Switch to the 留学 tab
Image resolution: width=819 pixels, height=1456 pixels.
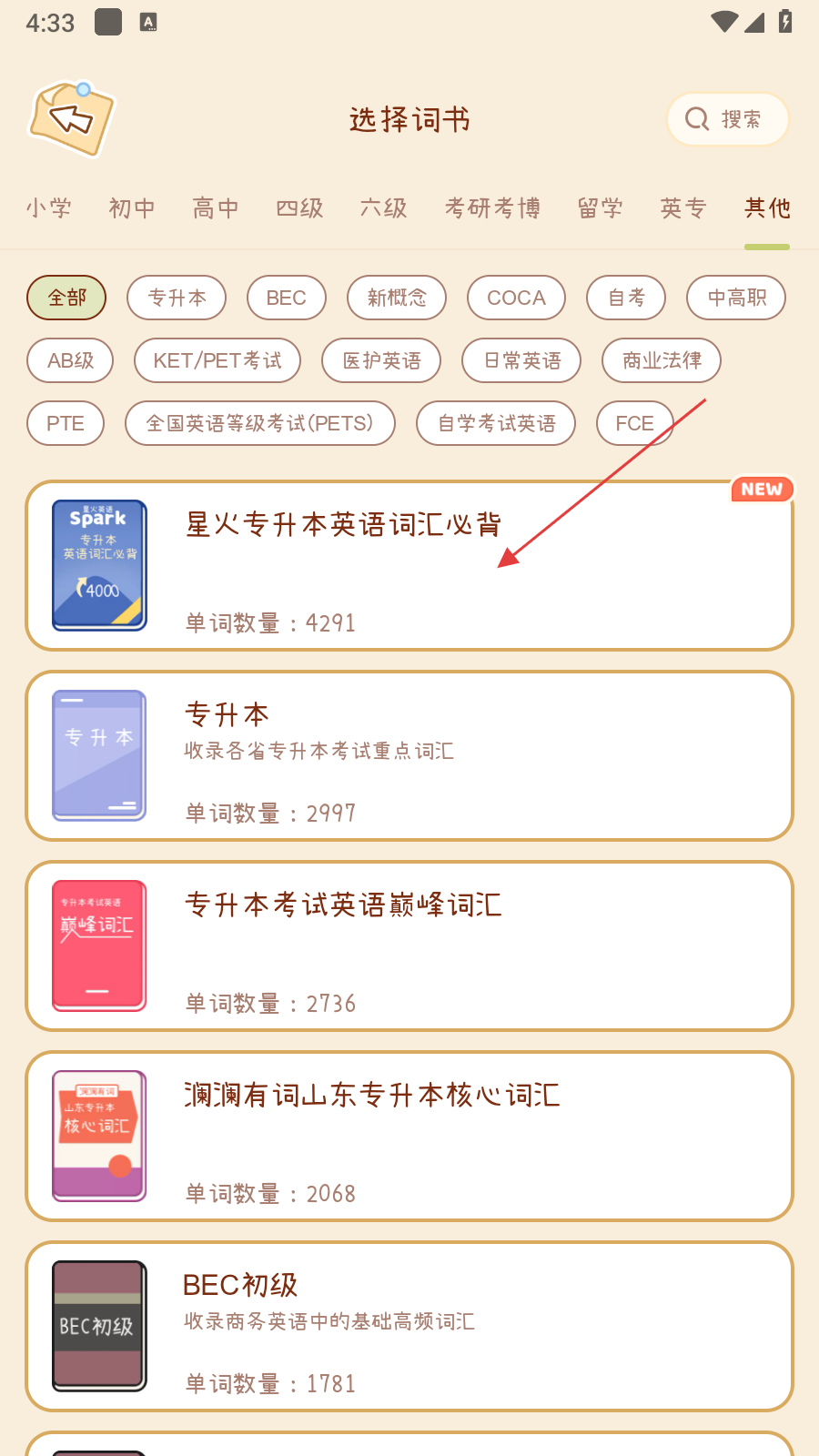pos(601,208)
